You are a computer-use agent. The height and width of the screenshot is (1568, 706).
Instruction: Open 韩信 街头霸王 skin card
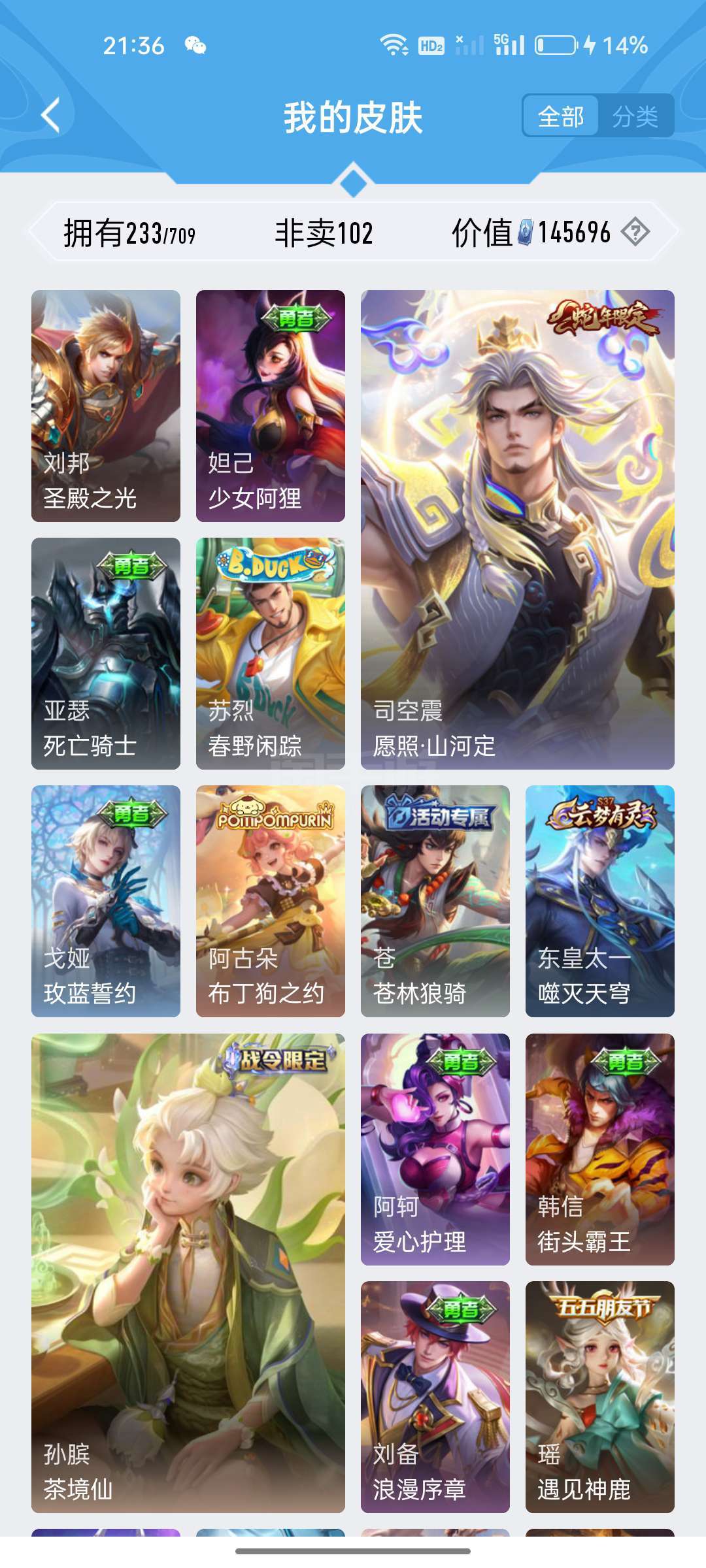click(600, 1149)
